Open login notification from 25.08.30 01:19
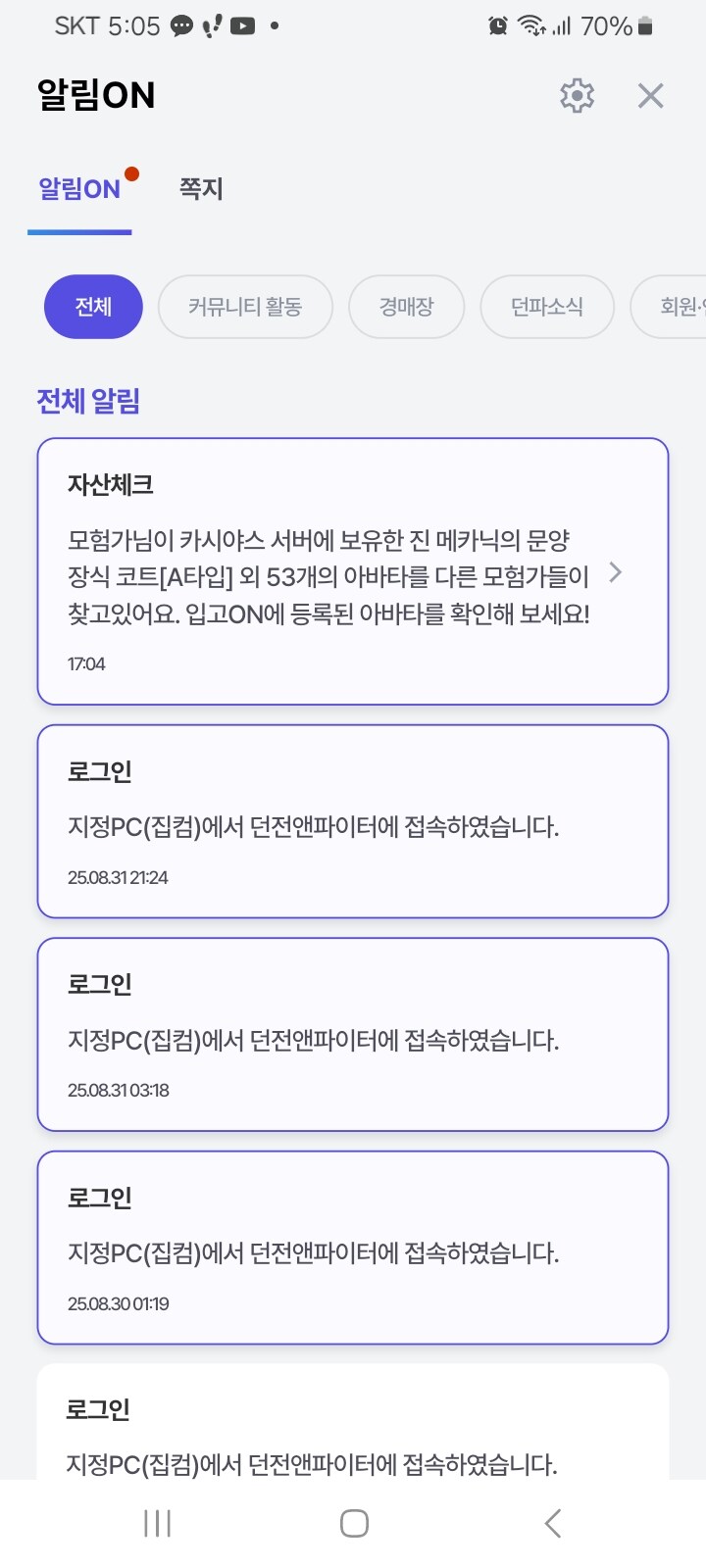Screen dimensions: 706x1568 [353, 1247]
